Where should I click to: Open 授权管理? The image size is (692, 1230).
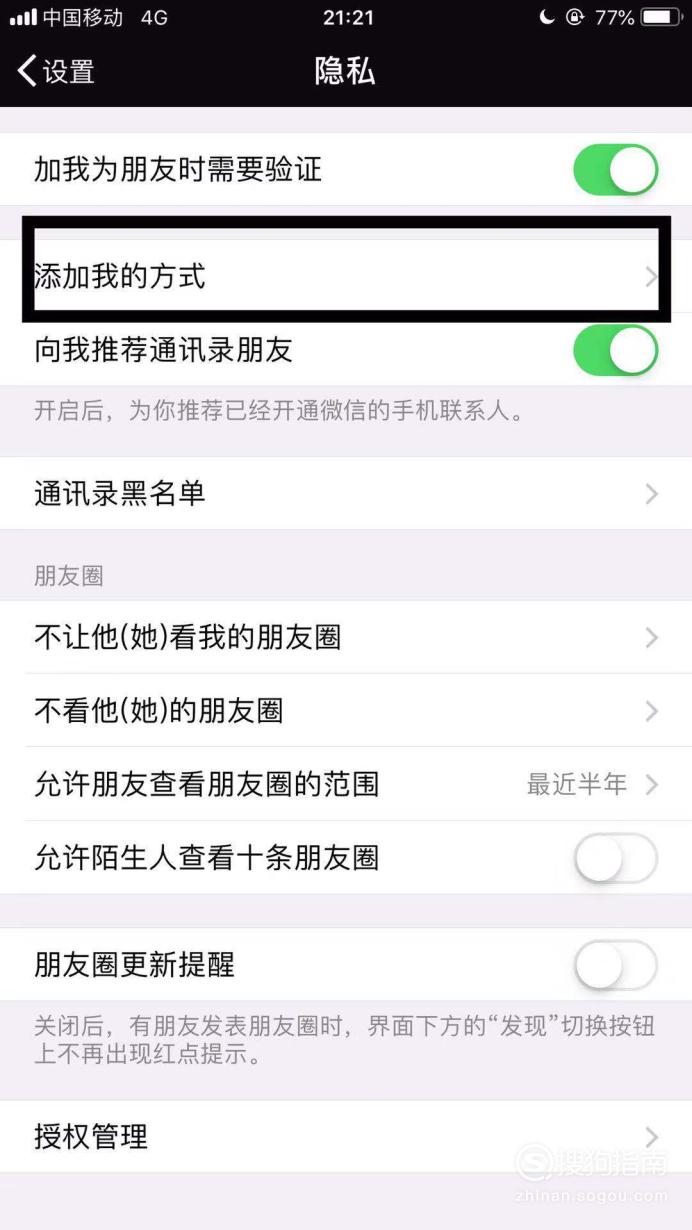coord(346,1136)
